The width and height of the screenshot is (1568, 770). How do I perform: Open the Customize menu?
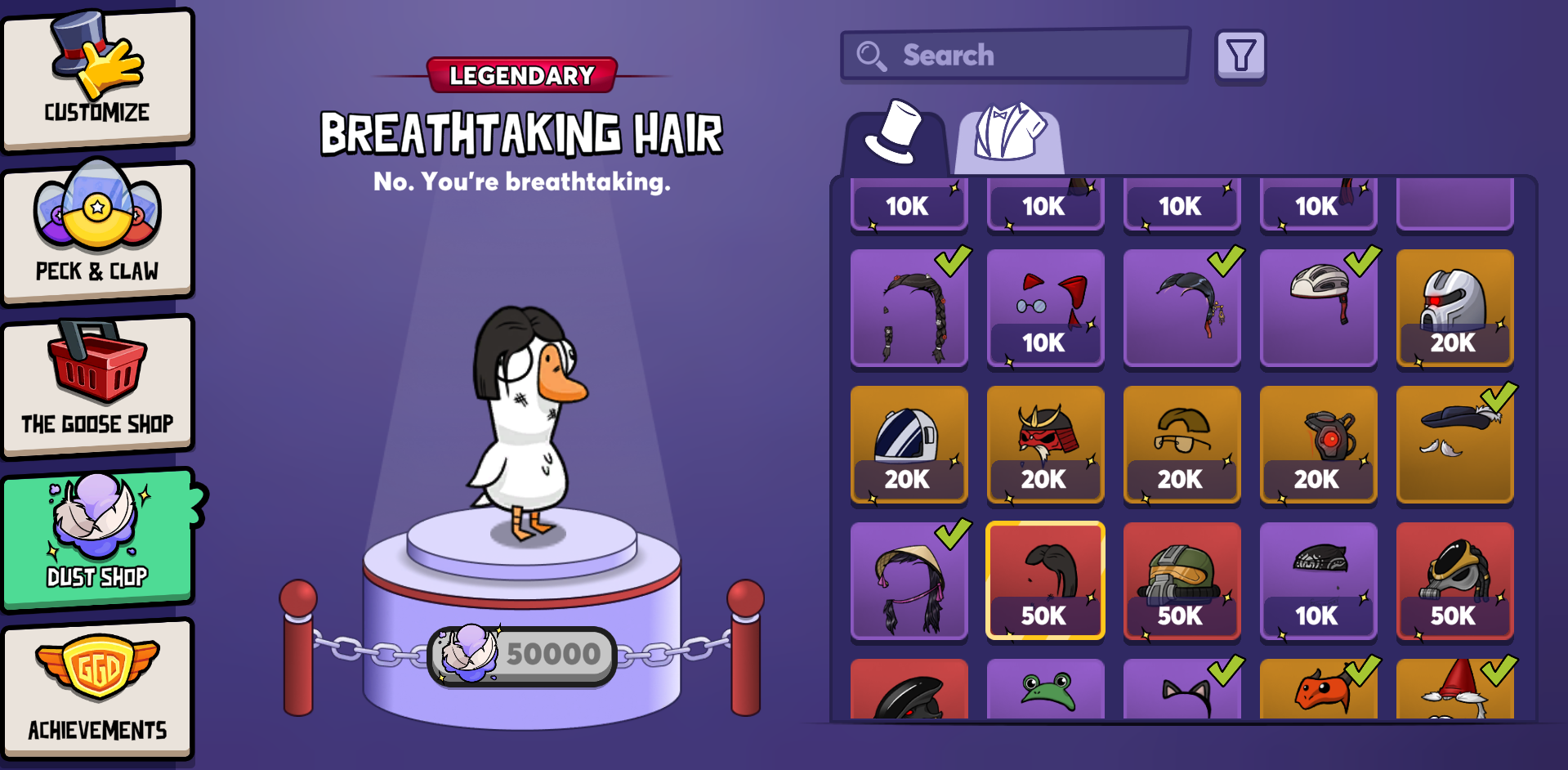tap(97, 79)
